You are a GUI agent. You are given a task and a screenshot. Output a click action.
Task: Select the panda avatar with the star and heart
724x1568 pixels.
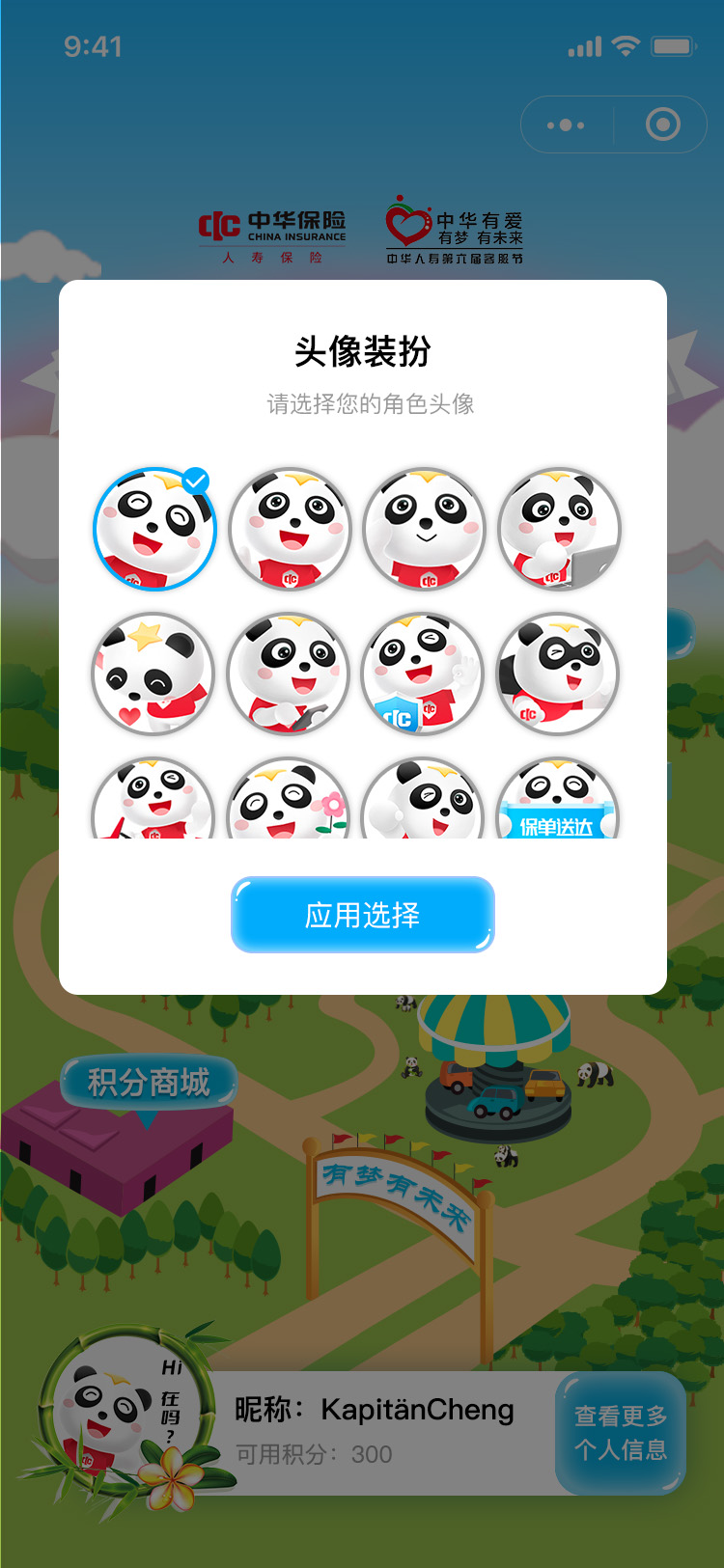pyautogui.click(x=153, y=673)
